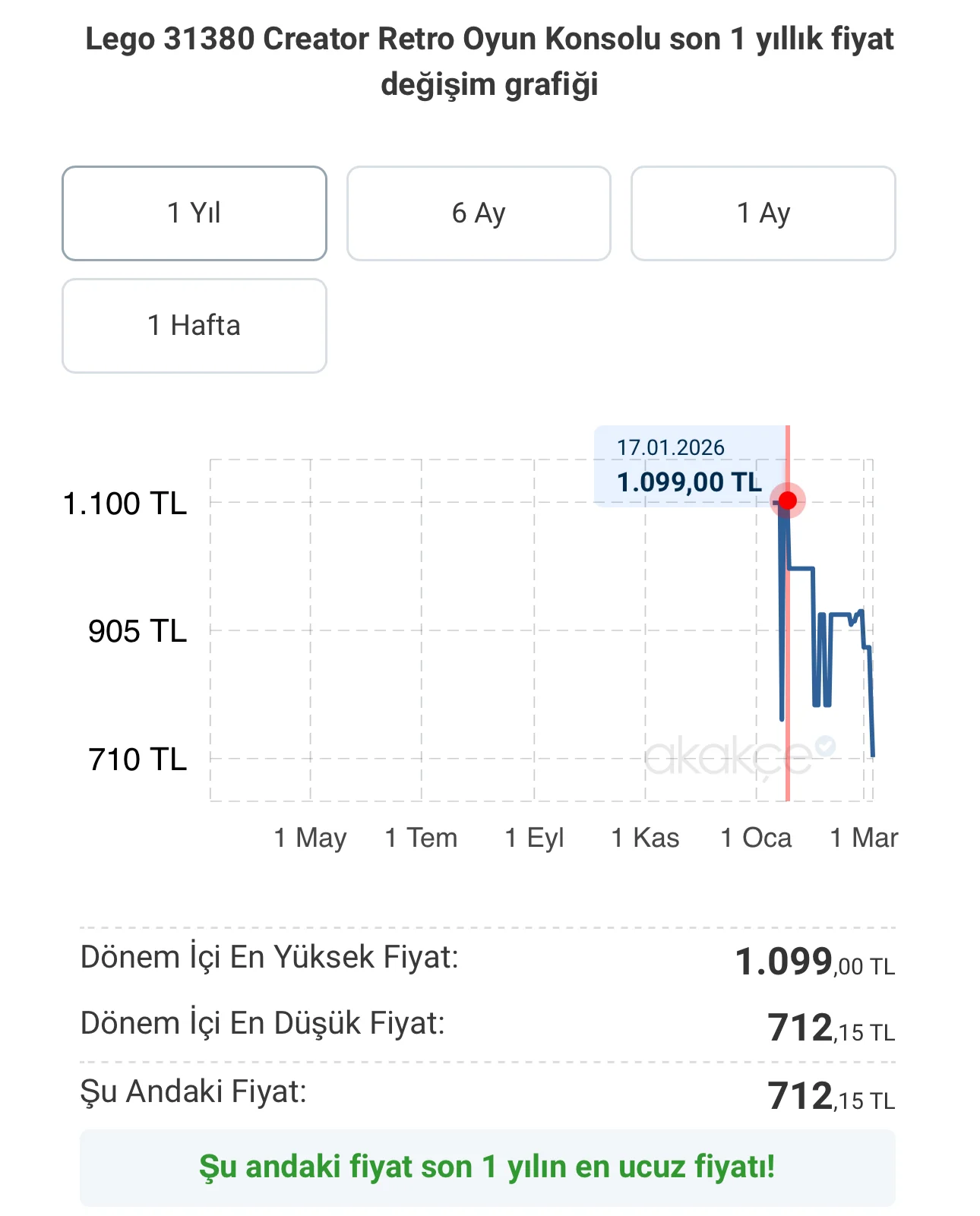Choose the 1 Hafta range

tap(194, 326)
